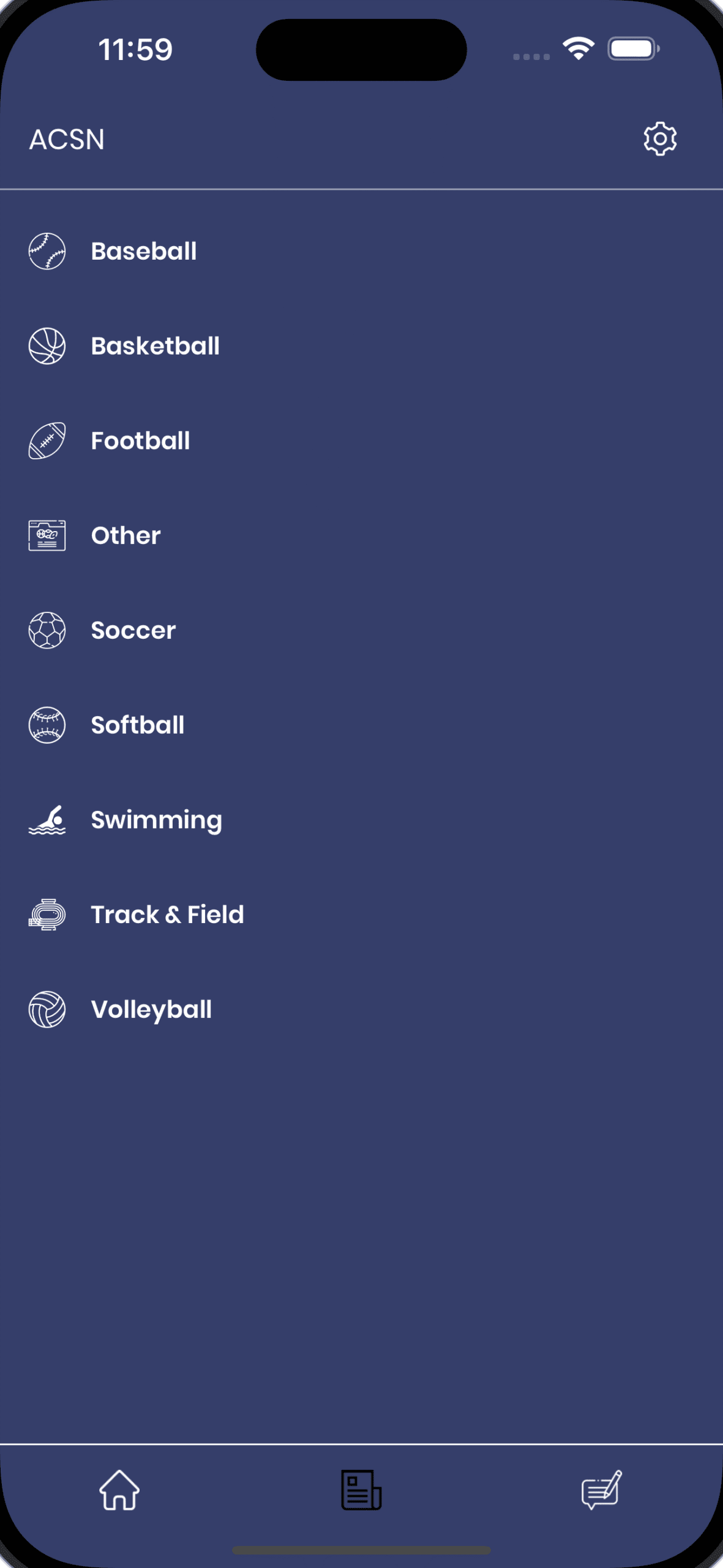Switch to the news tab
The height and width of the screenshot is (1568, 723).
coord(361,1490)
